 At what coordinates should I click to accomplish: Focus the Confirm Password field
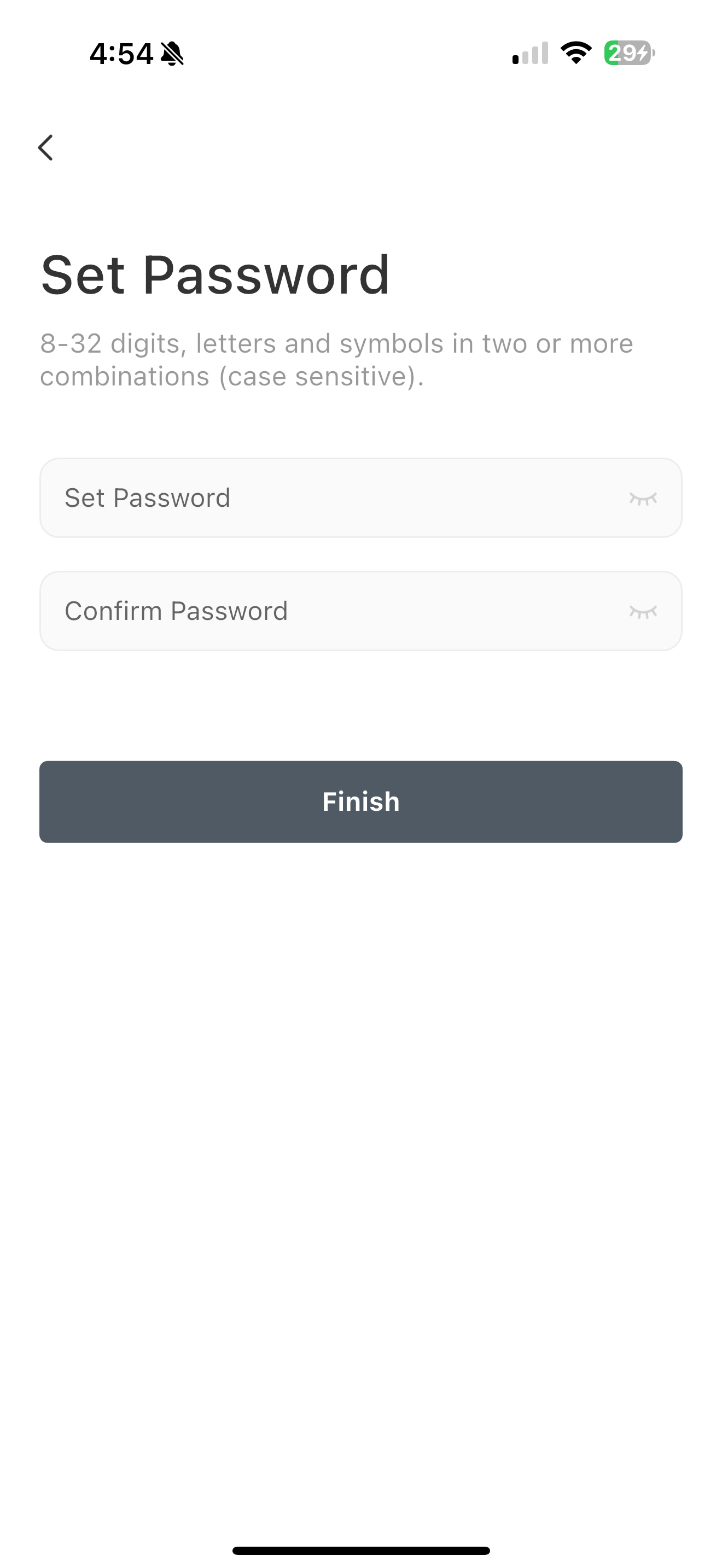click(329, 611)
